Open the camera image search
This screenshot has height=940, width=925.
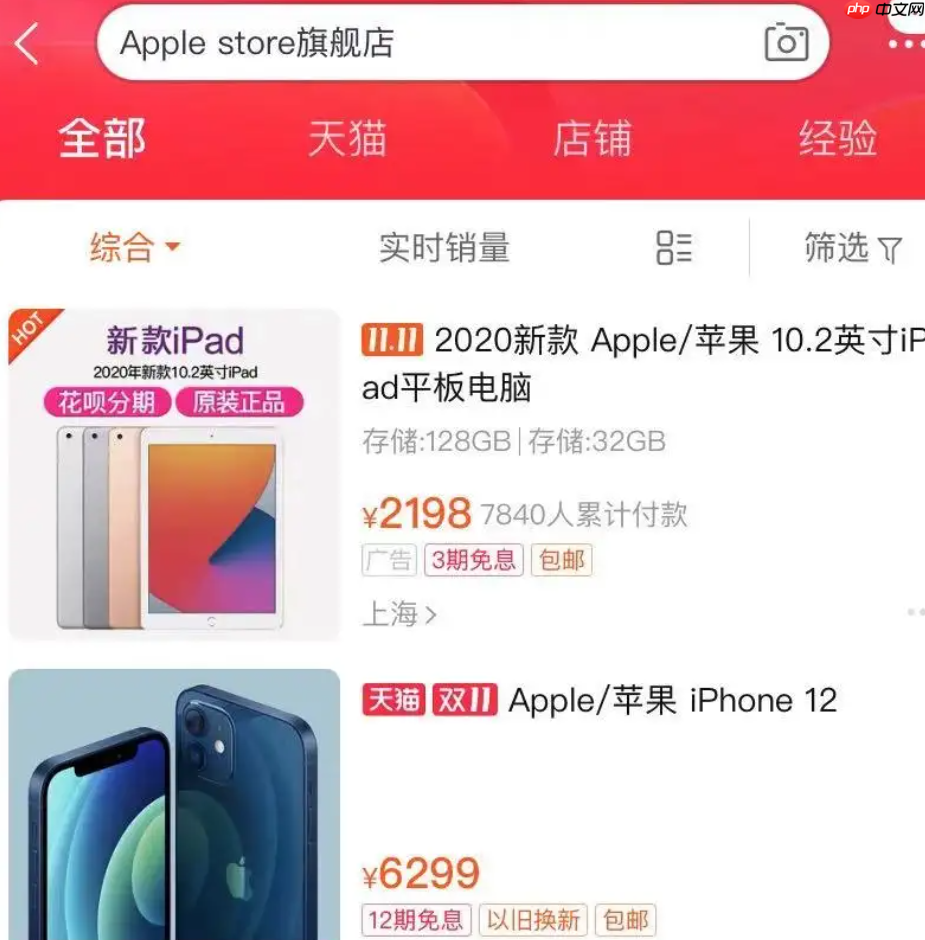[789, 43]
